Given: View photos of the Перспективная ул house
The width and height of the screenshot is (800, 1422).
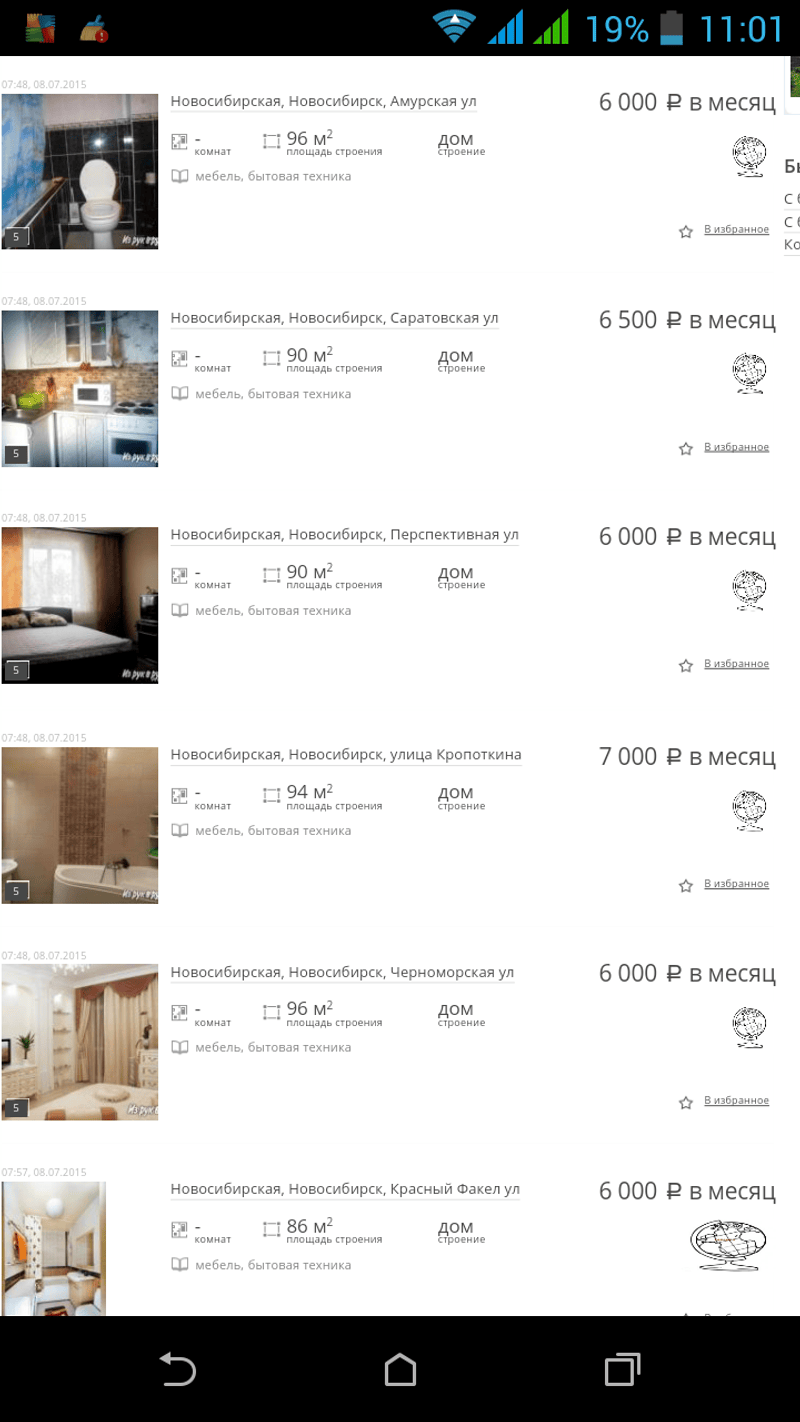Looking at the screenshot, I should coord(80,605).
